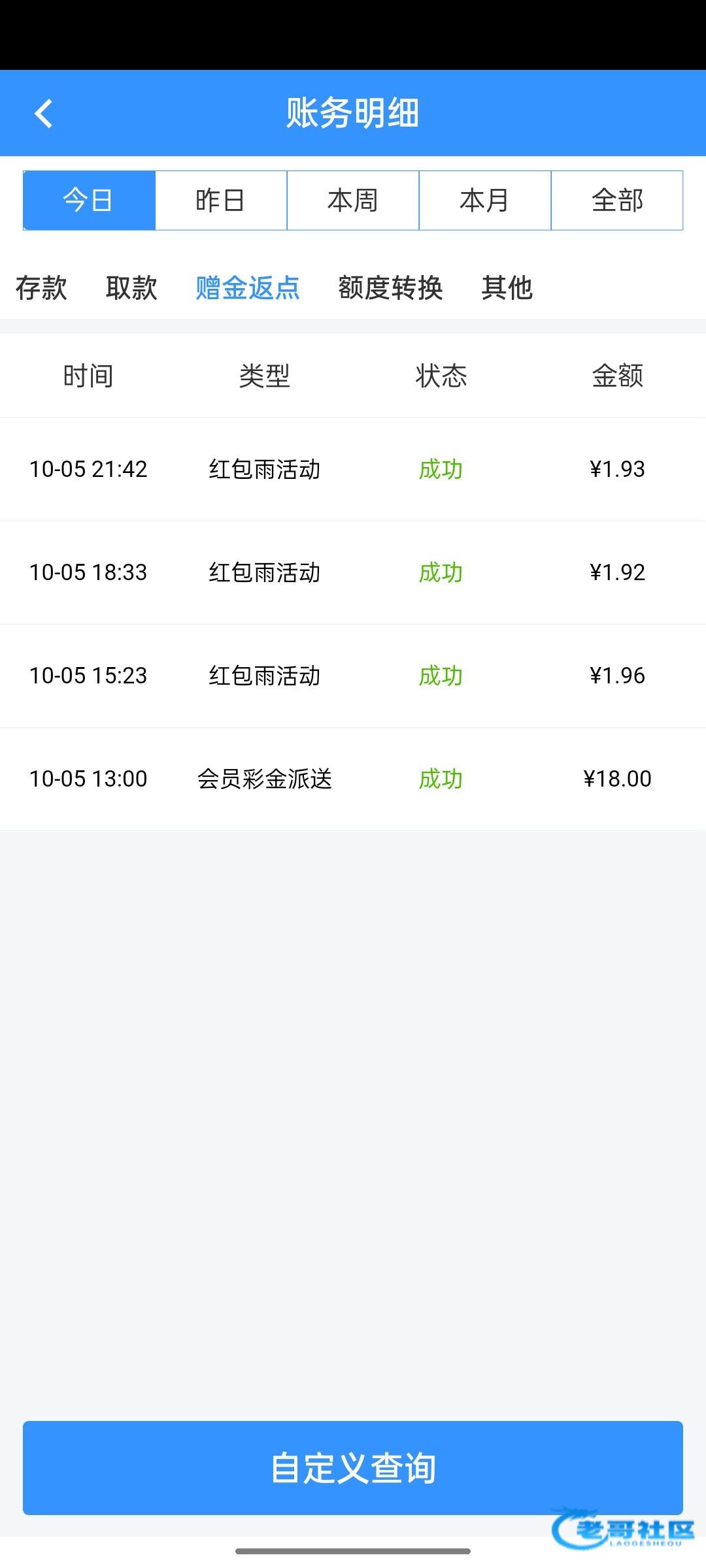Select the 全部 date range
The image size is (706, 1568).
pyautogui.click(x=617, y=201)
